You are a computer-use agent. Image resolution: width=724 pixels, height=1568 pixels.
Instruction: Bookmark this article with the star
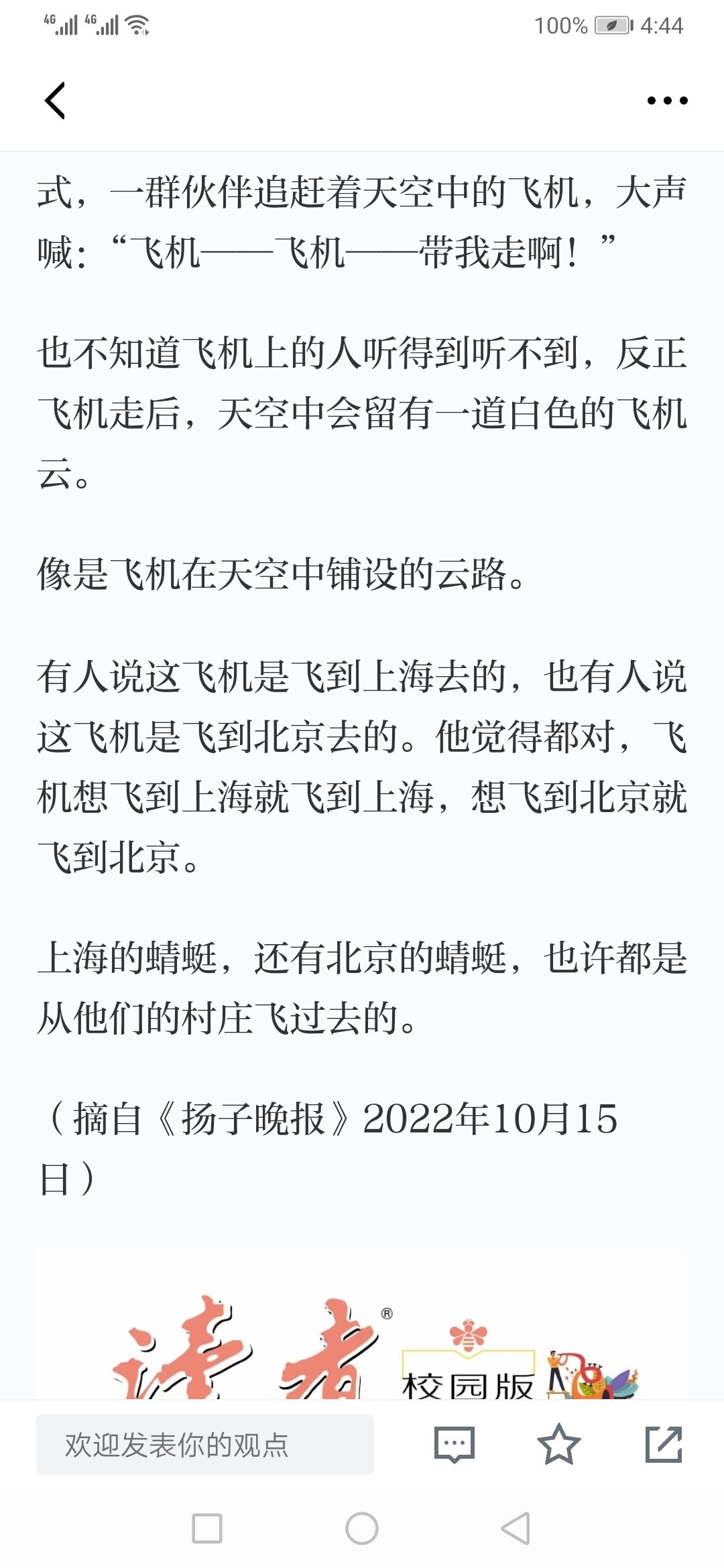(x=559, y=1445)
